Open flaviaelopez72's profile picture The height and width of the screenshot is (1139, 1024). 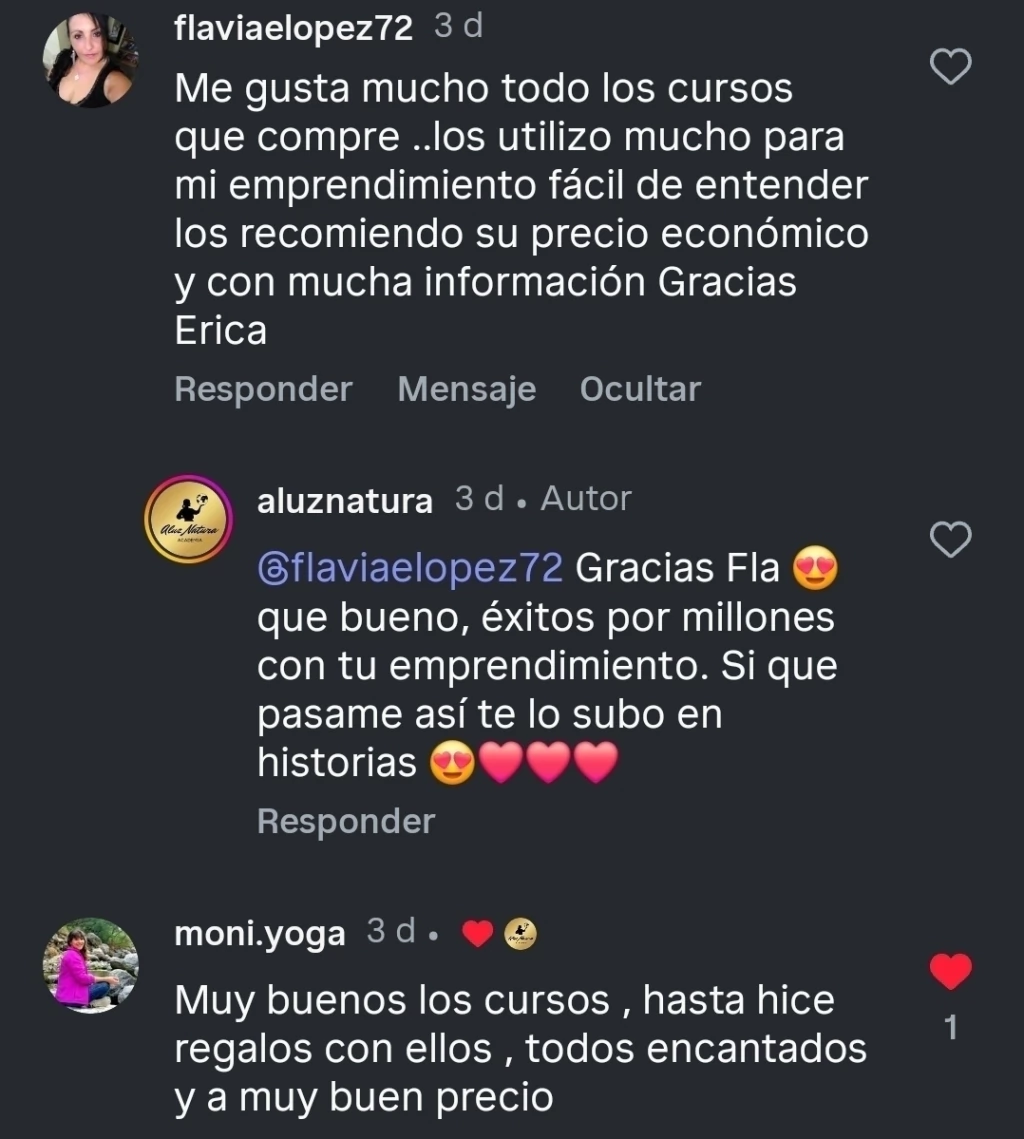tap(90, 62)
